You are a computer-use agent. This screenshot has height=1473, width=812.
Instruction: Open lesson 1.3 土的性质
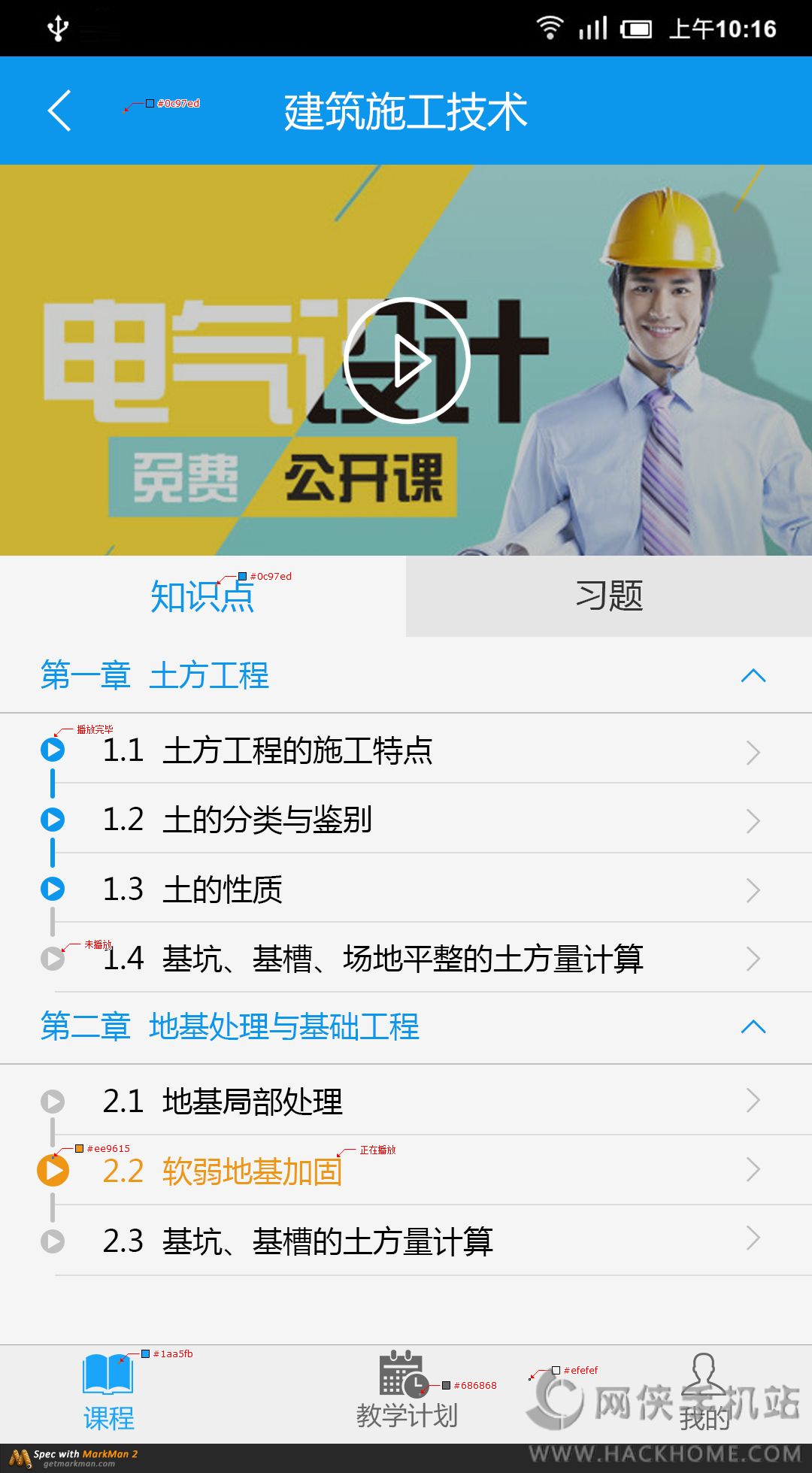coord(406,890)
